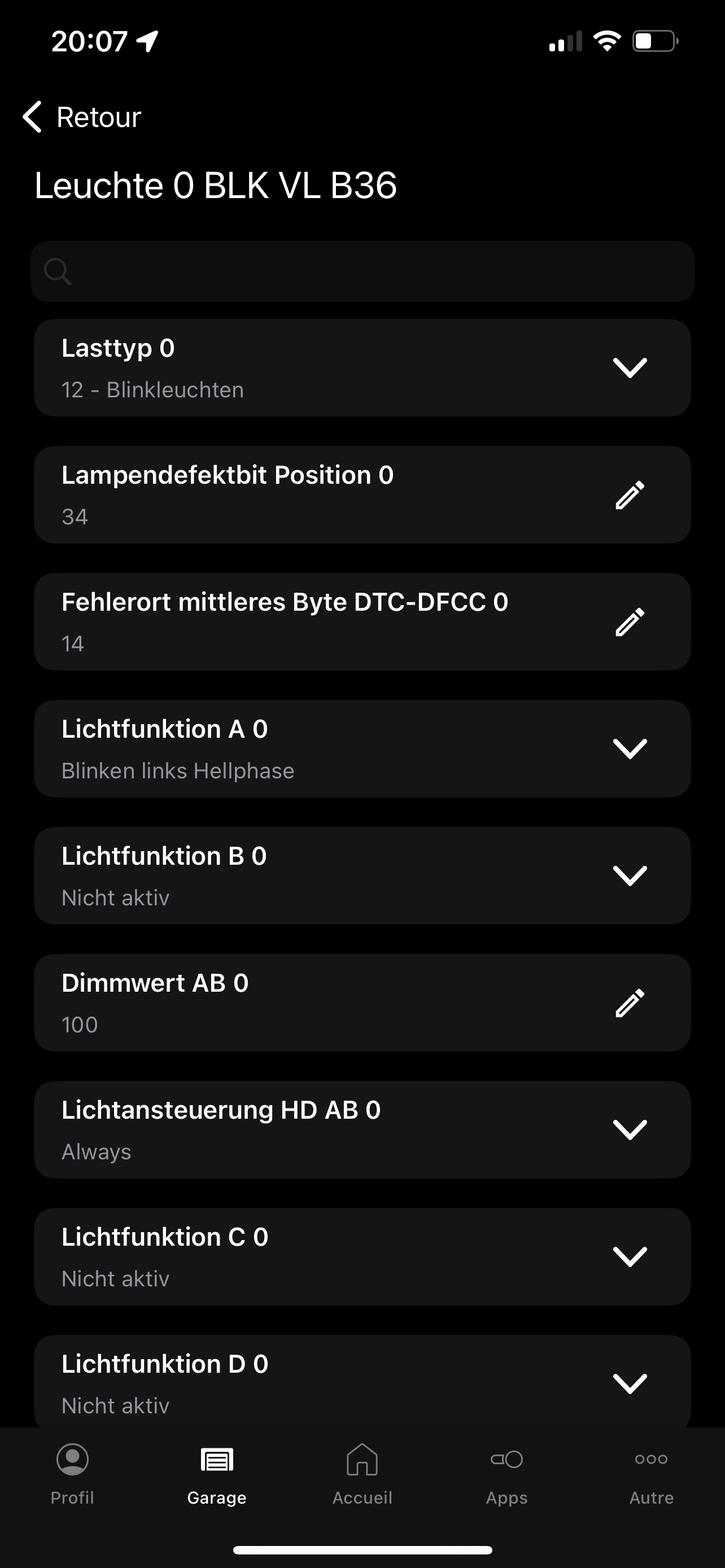Edit Lampendefektbit Position 0 value
The image size is (725, 1568).
pos(630,495)
